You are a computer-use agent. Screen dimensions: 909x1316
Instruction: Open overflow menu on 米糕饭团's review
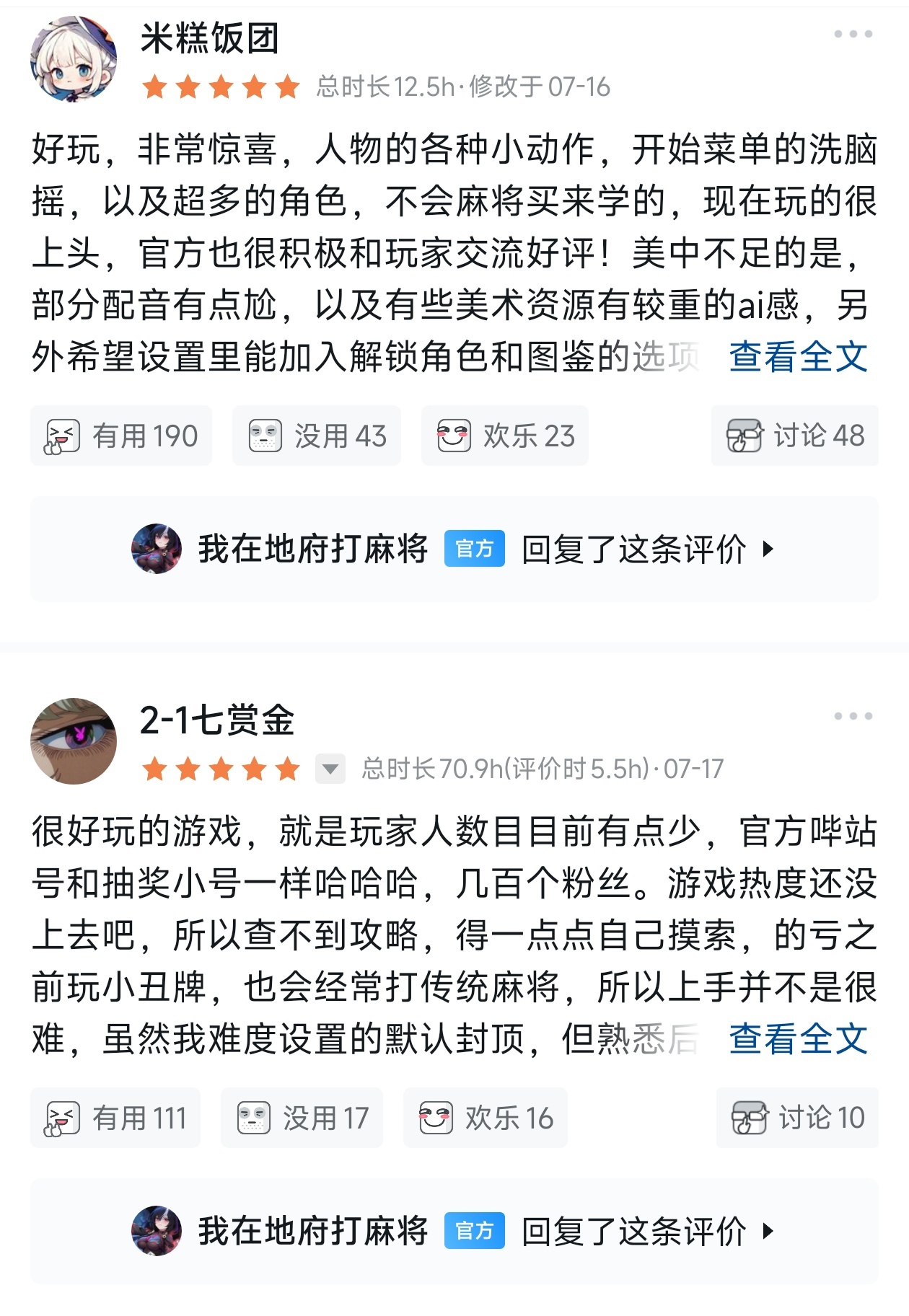(853, 34)
